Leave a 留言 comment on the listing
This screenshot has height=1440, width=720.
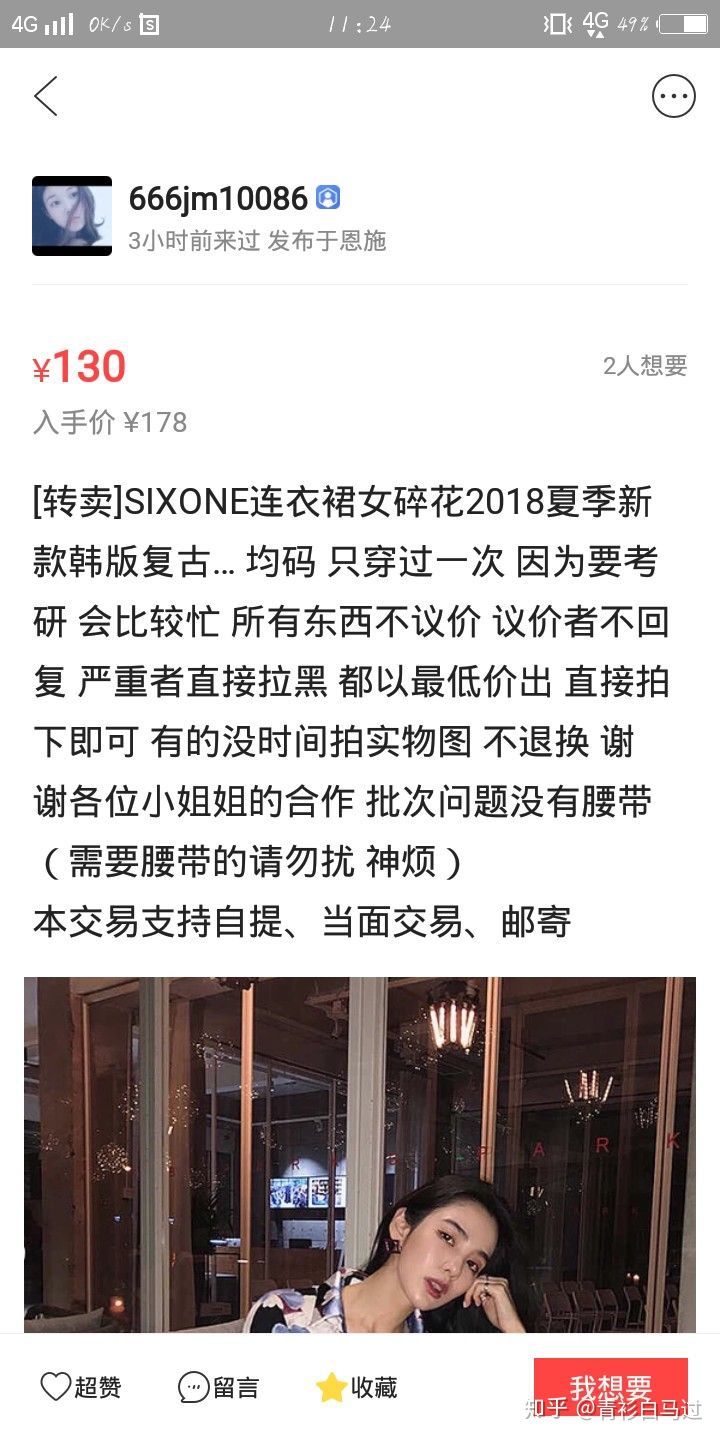[218, 1387]
